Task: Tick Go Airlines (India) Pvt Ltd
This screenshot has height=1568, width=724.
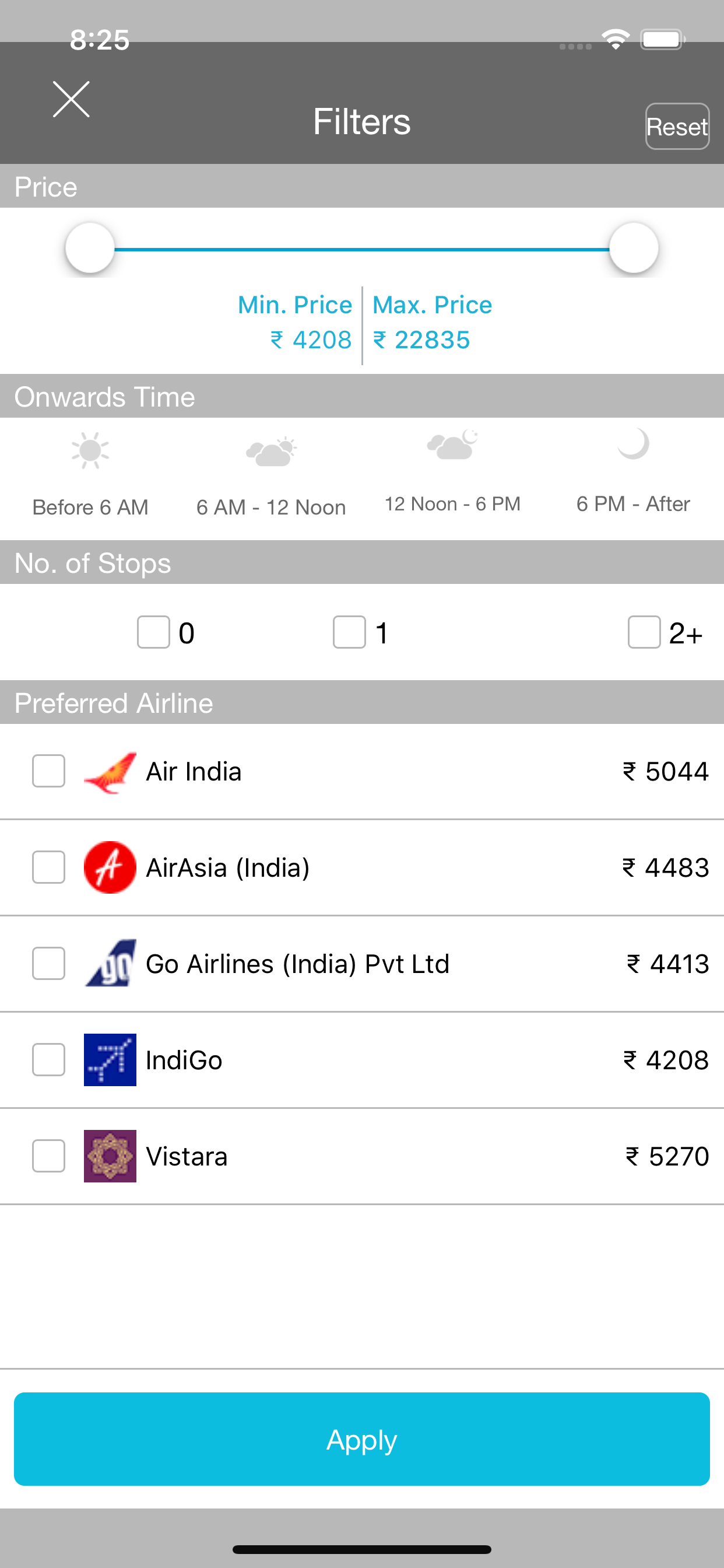Action: (48, 963)
